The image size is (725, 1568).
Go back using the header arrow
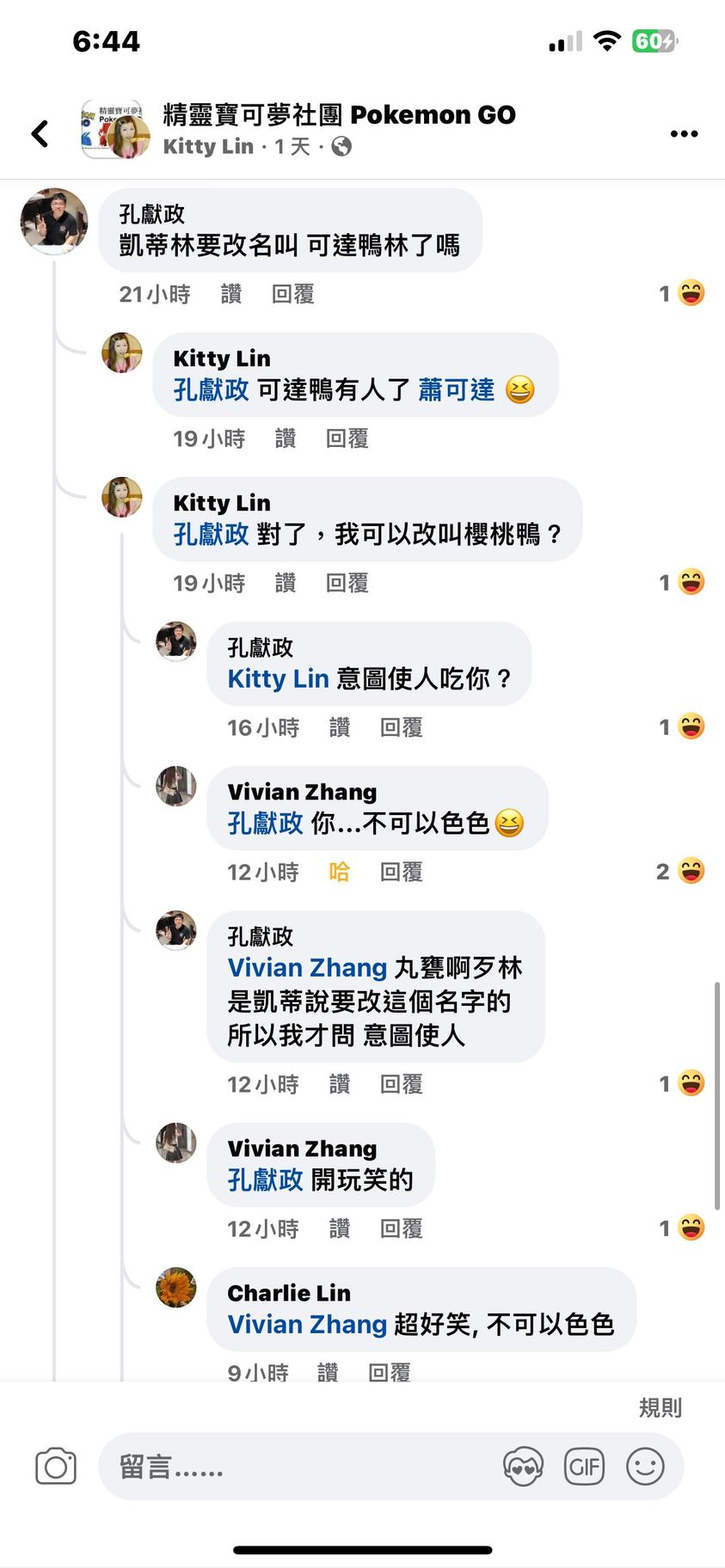click(x=40, y=133)
